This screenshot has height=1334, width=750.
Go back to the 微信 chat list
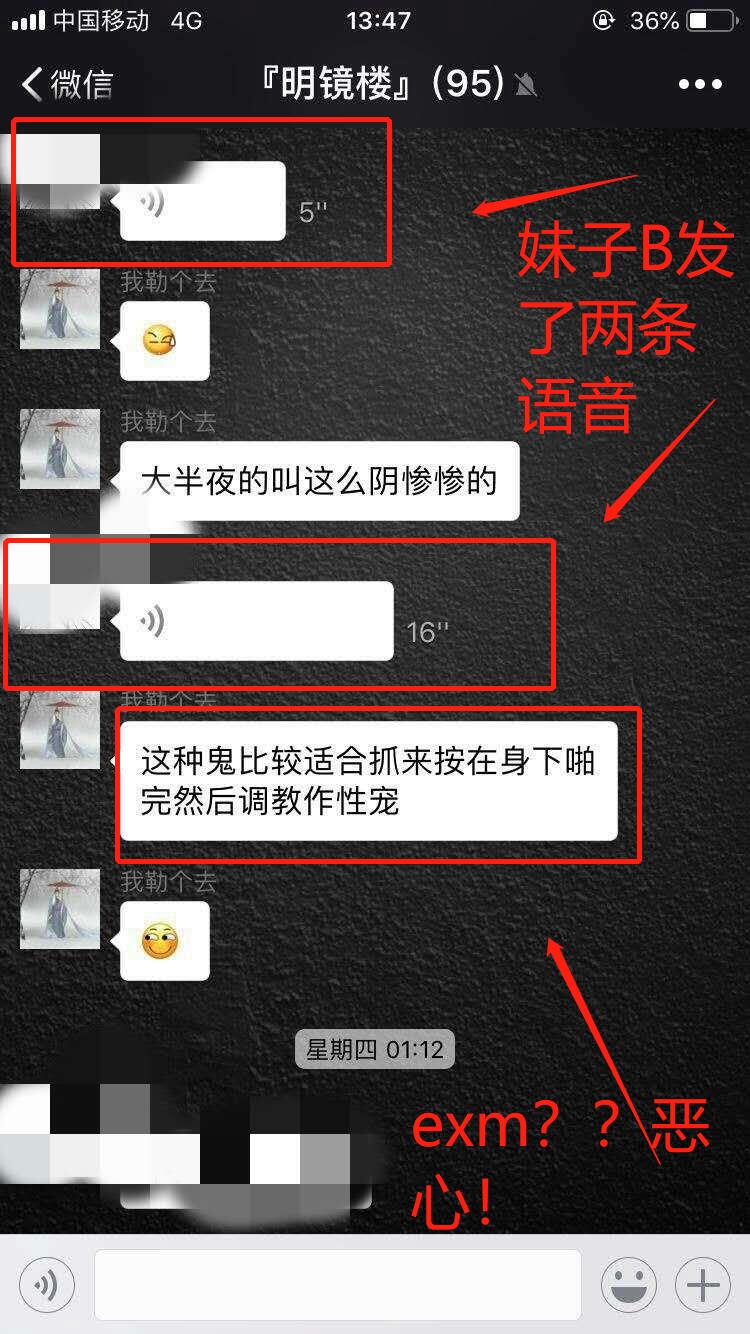pyautogui.click(x=66, y=84)
